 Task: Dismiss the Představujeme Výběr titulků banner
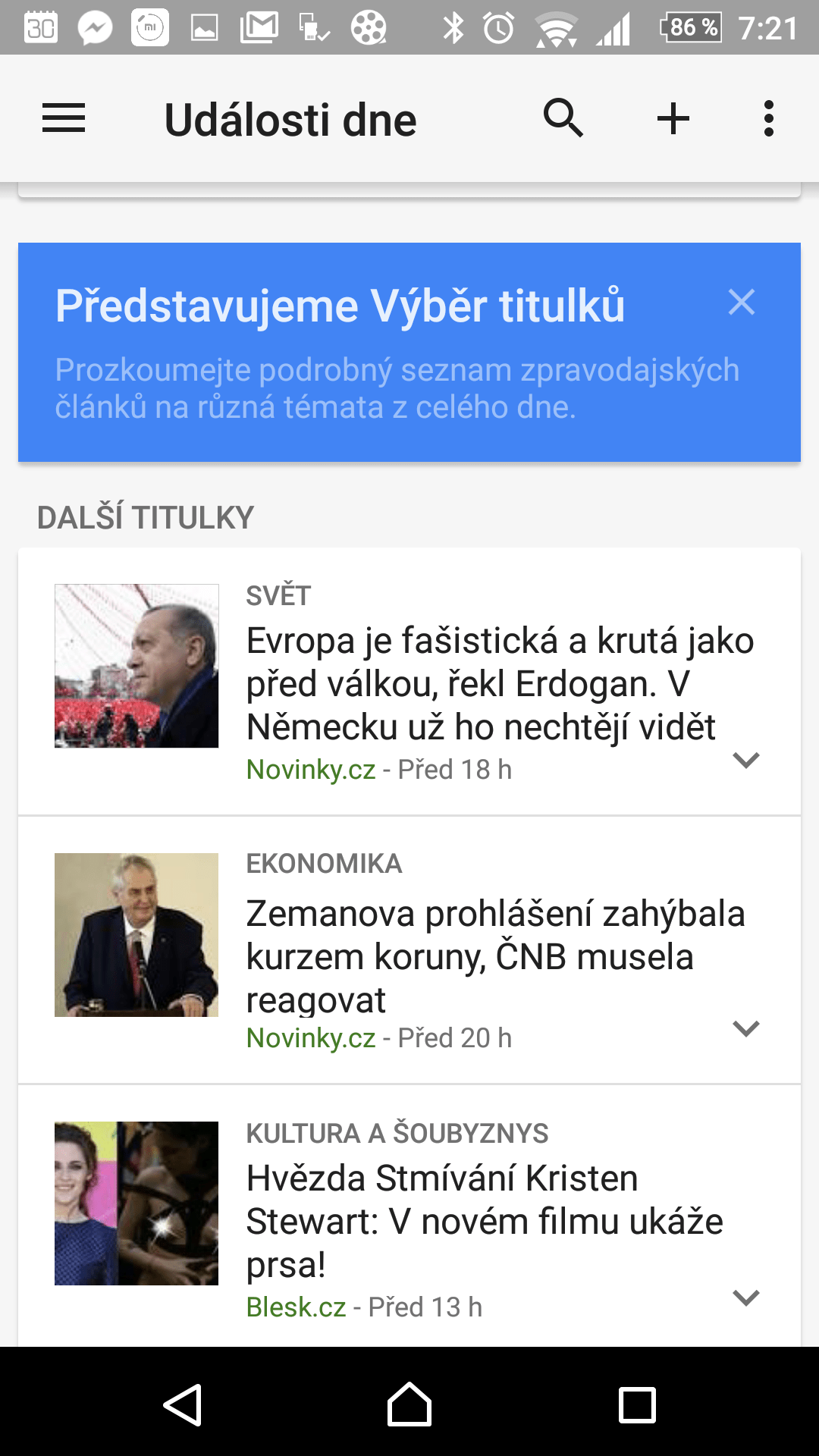click(x=742, y=302)
